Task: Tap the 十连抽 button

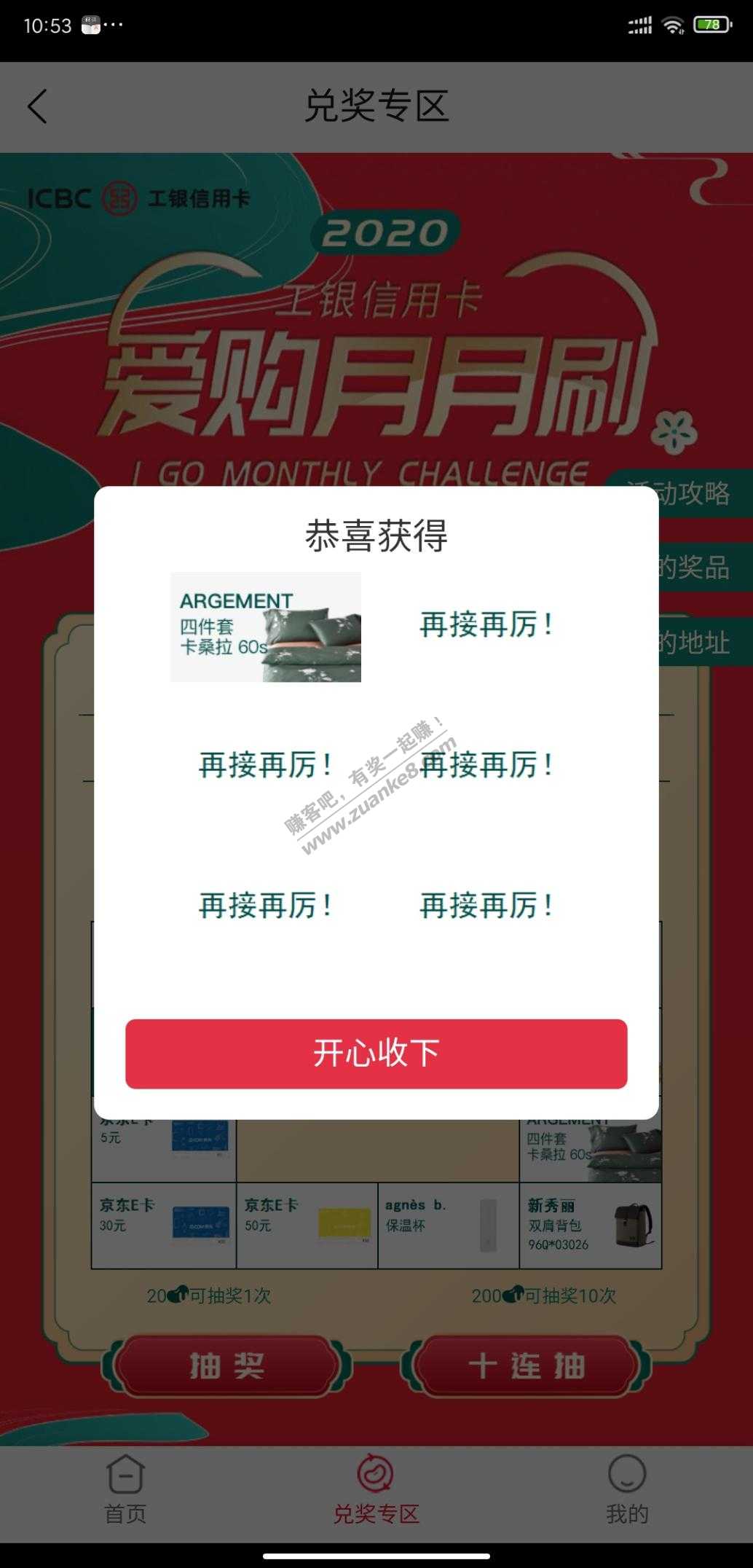Action: tap(527, 1366)
